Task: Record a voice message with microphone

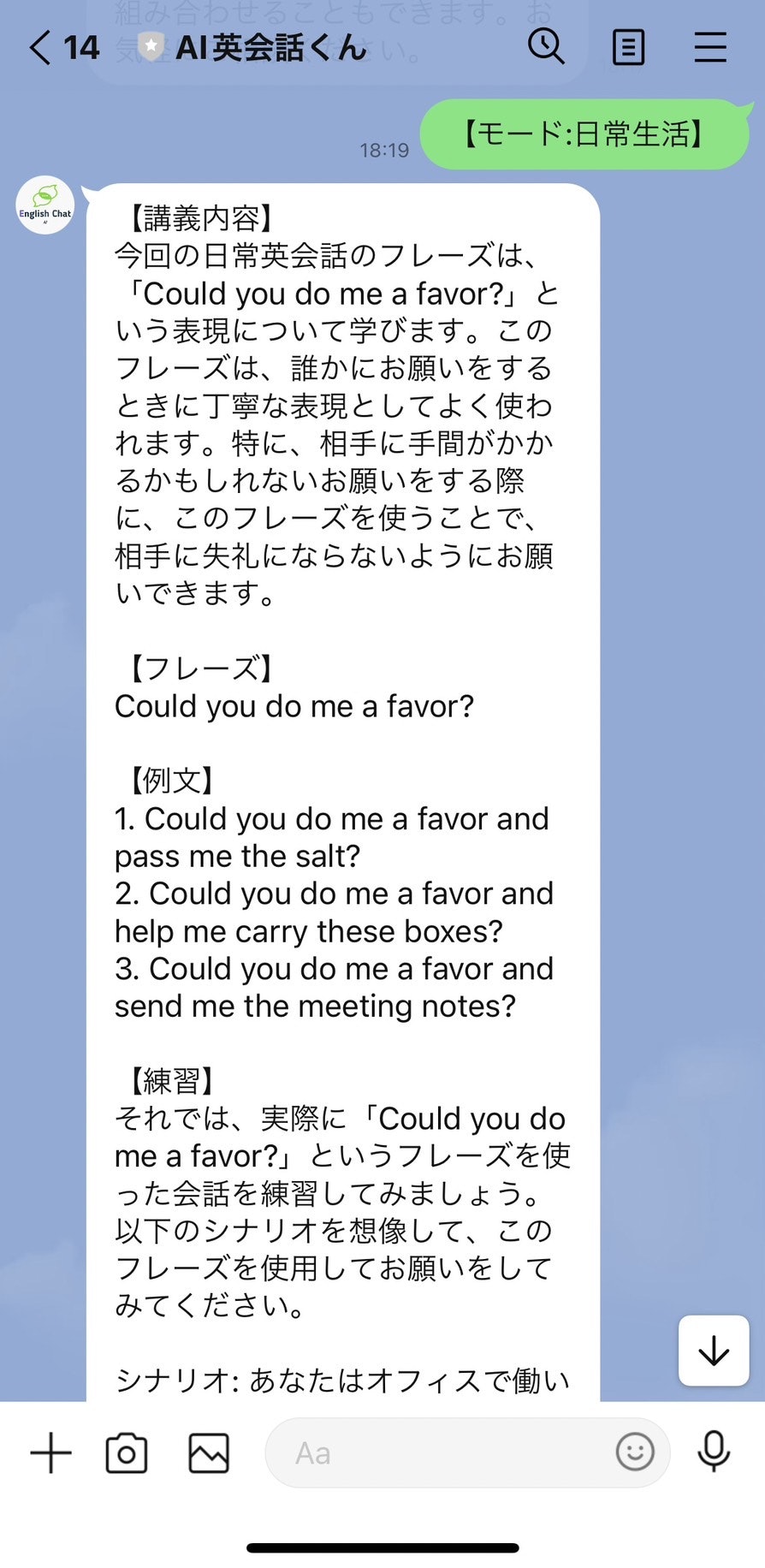Action: click(x=714, y=1451)
